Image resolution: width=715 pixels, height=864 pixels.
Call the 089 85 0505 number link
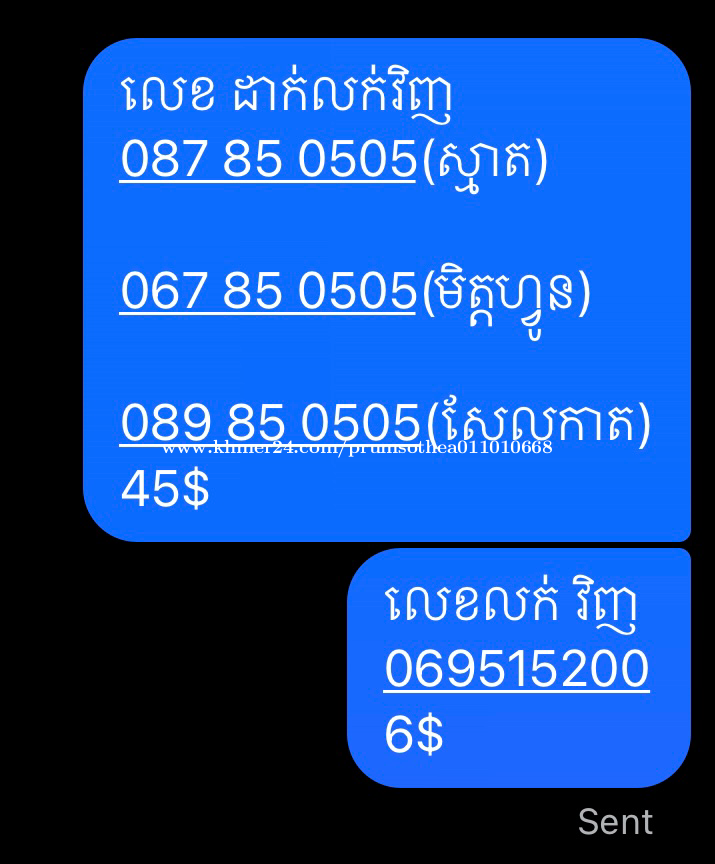pyautogui.click(x=267, y=422)
